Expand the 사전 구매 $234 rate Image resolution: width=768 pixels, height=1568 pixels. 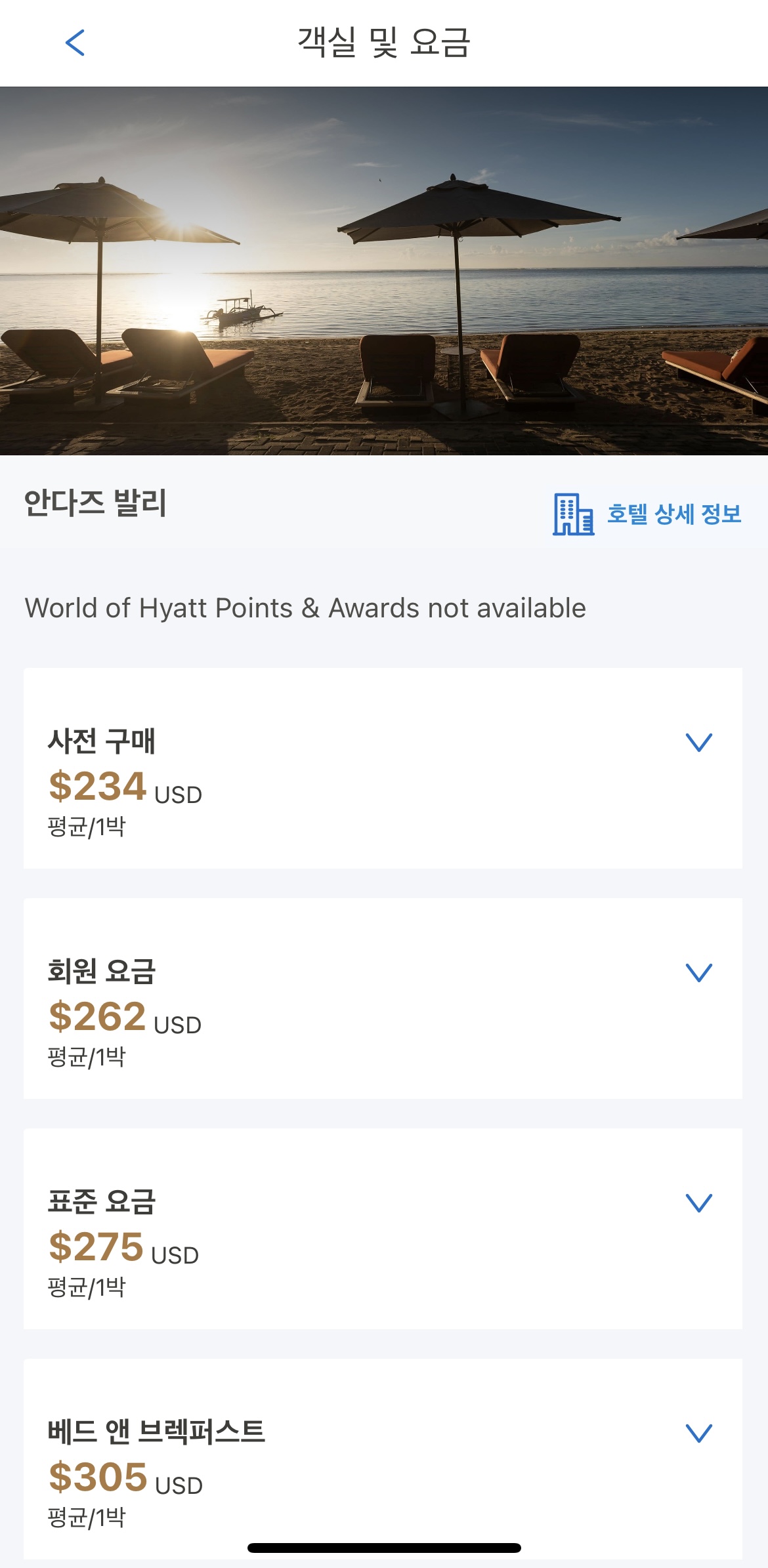click(x=698, y=743)
